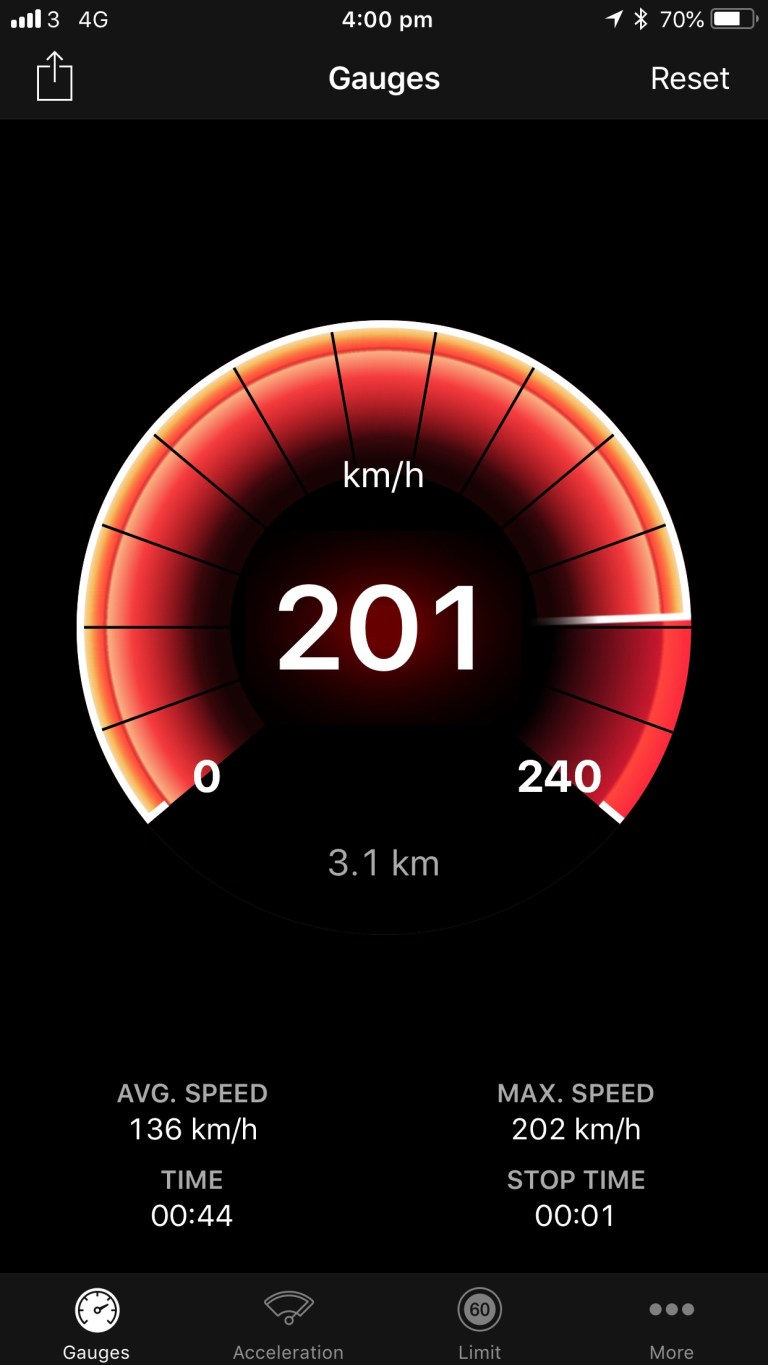Reset the speedometer readings
768x1365 pixels.
pyautogui.click(x=689, y=78)
